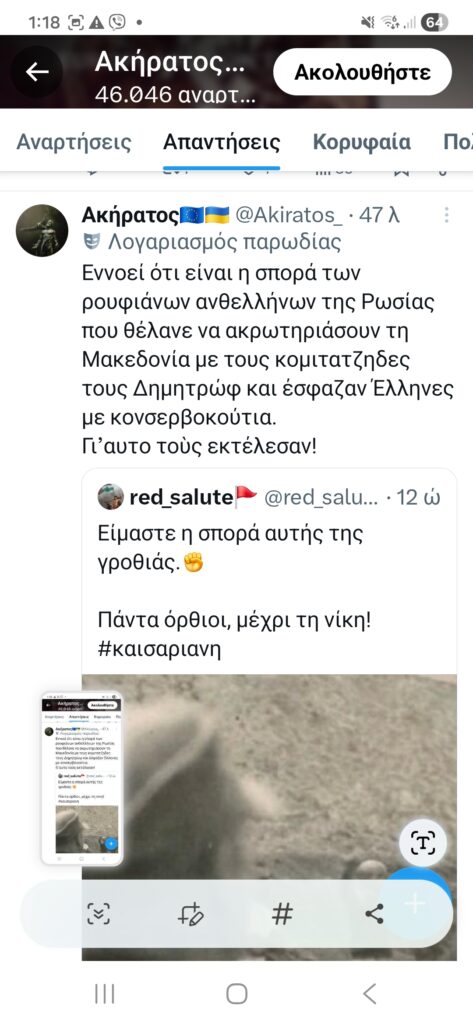Open Ακήρατος profile picture
The image size is (473, 1024).
click(42, 230)
